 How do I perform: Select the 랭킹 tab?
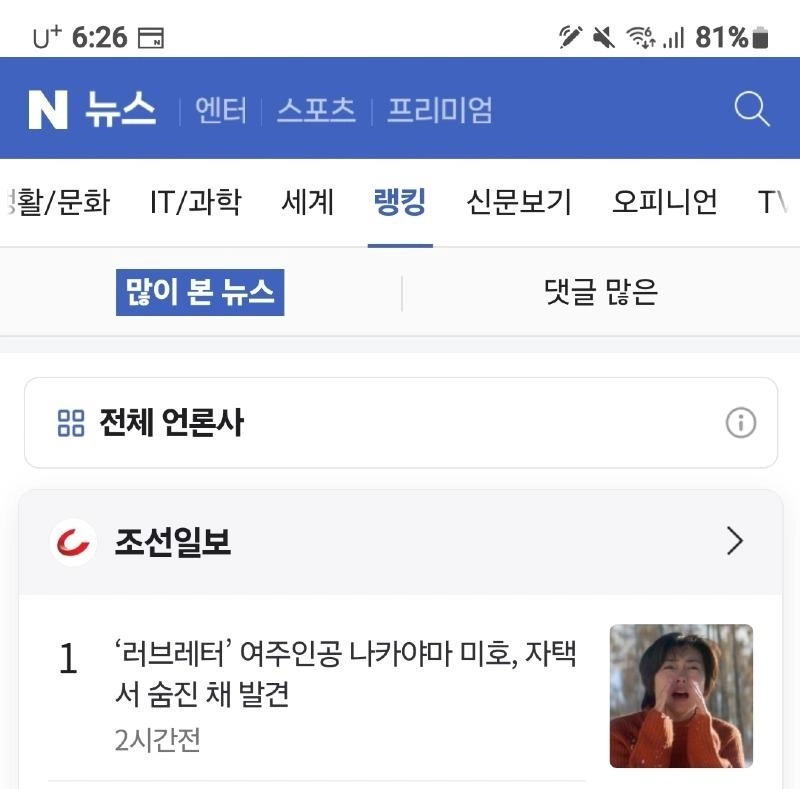pos(400,202)
